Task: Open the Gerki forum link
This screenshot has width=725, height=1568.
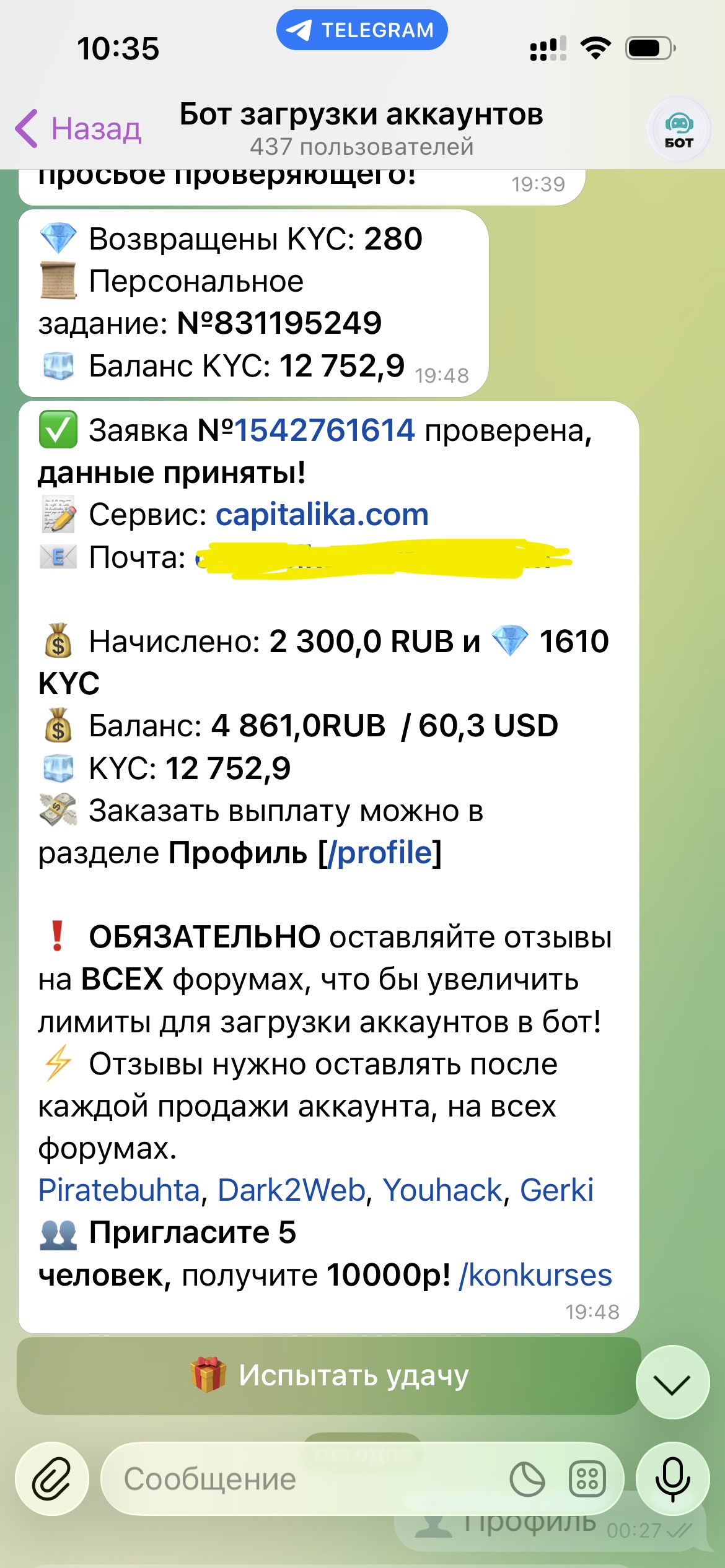Action: (x=556, y=1190)
